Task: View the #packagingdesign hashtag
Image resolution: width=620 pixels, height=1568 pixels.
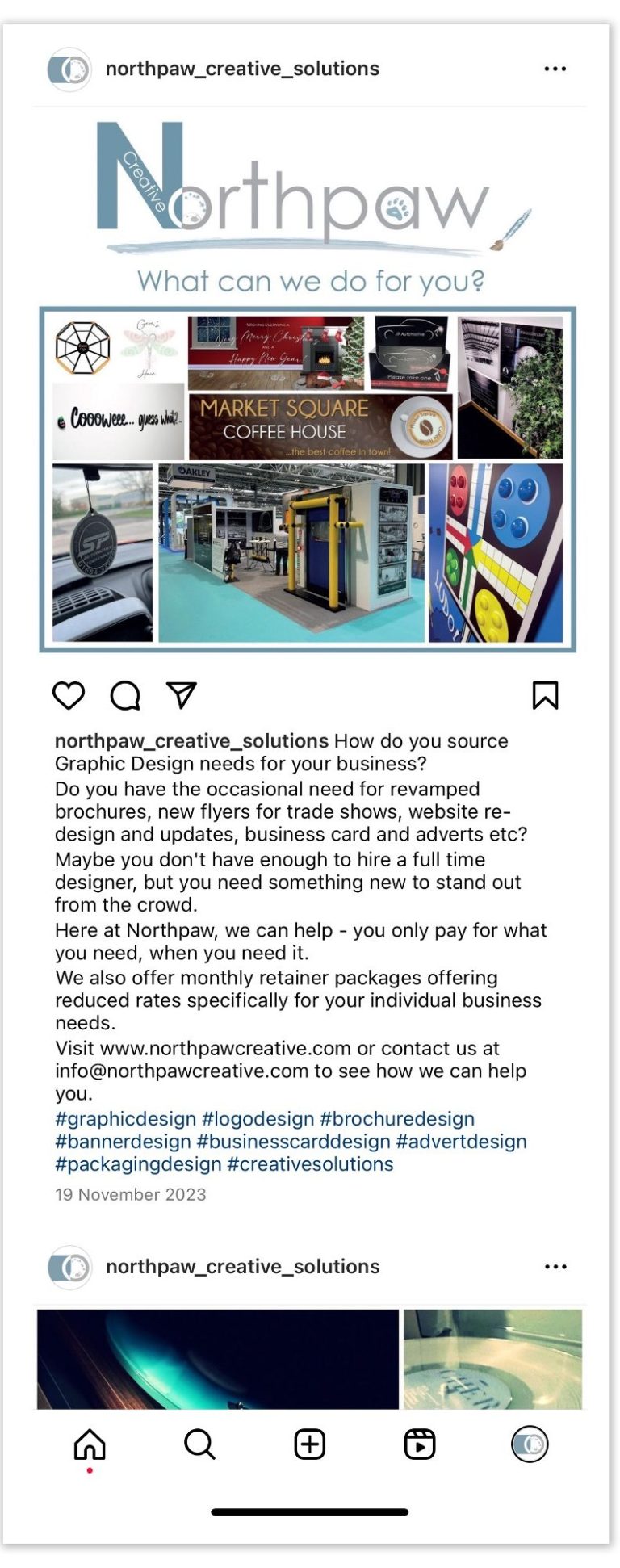Action: pyautogui.click(x=138, y=1164)
